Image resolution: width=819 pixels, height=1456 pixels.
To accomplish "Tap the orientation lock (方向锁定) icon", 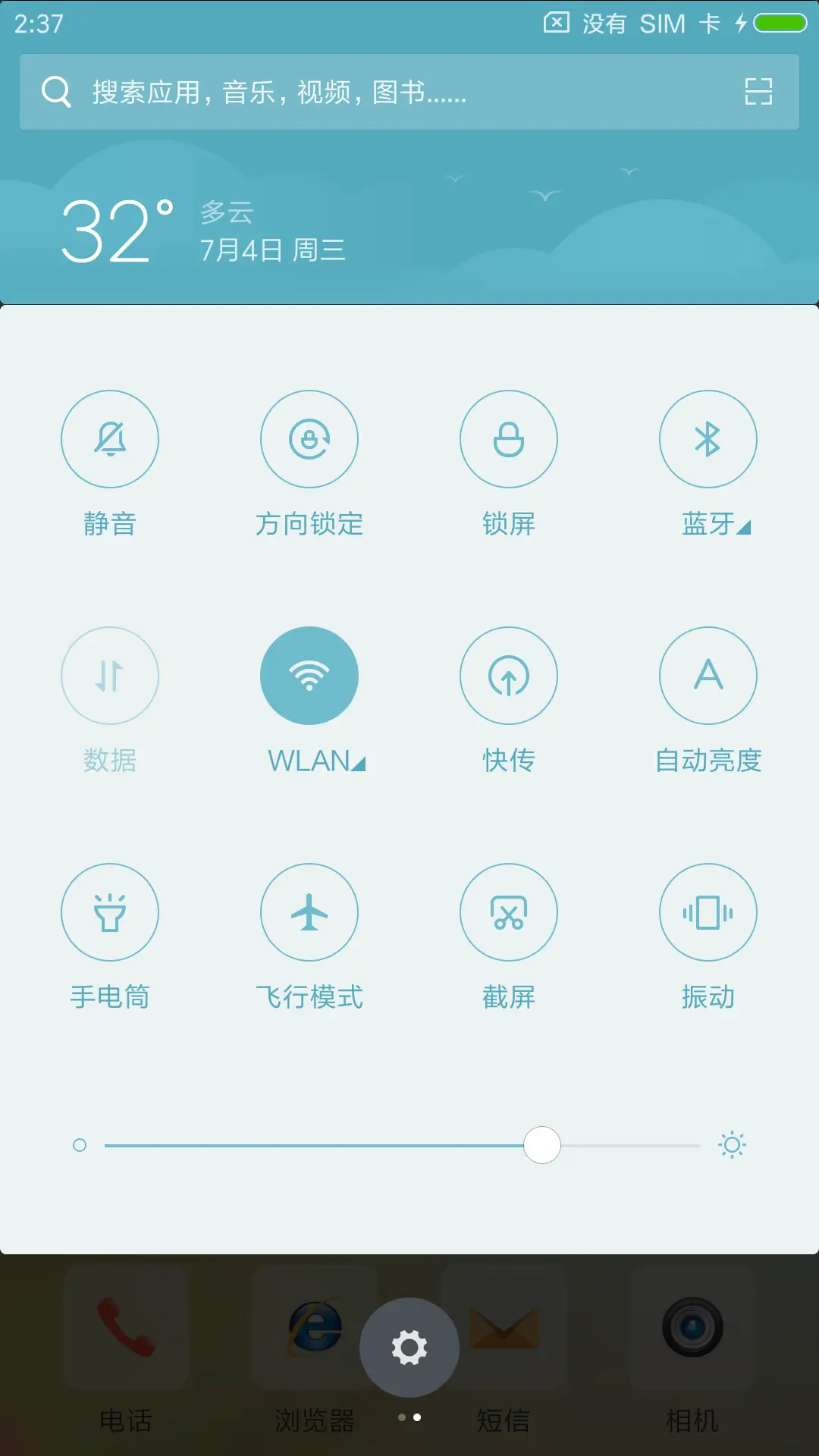I will (309, 439).
